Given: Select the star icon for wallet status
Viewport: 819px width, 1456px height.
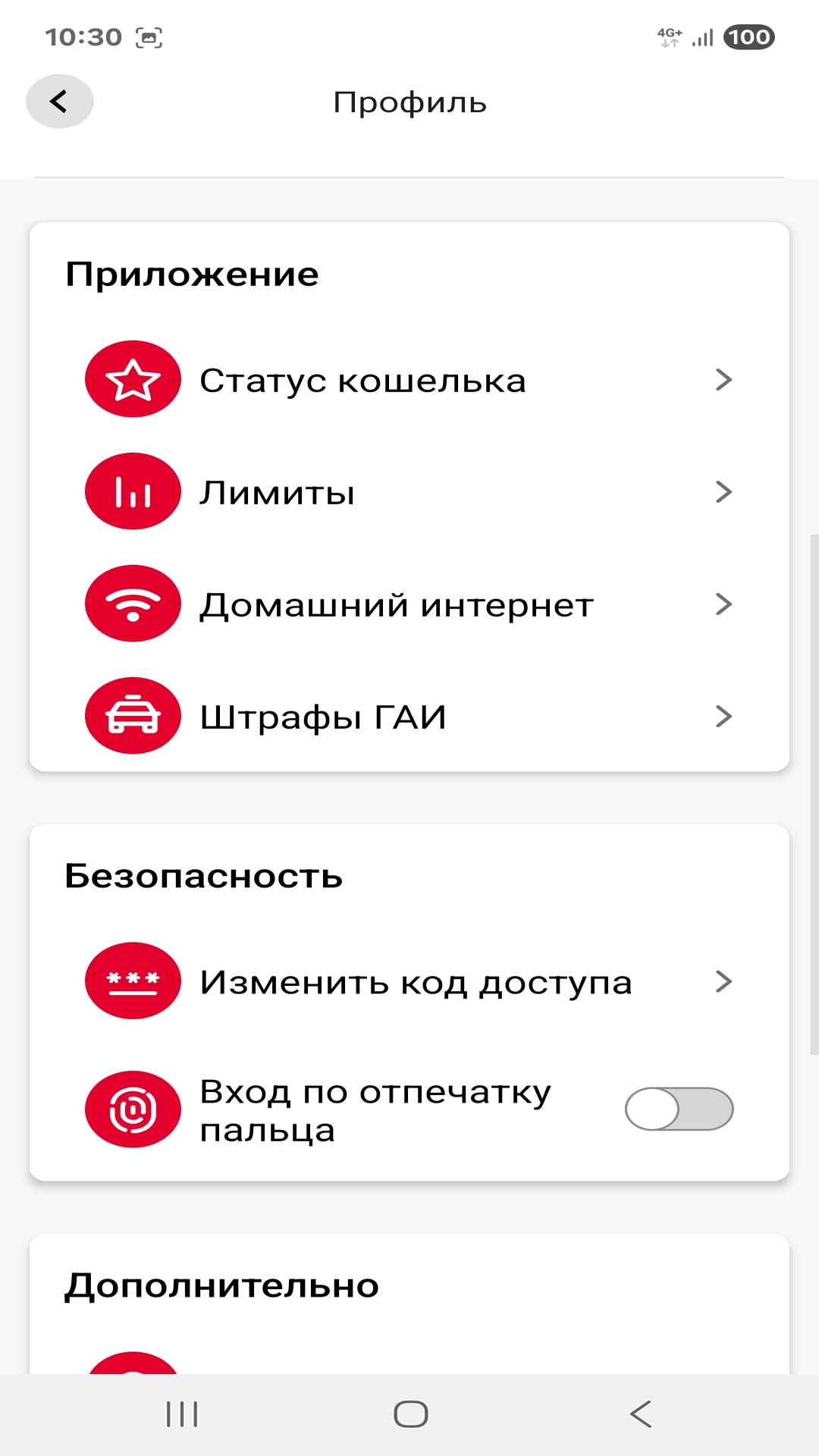Looking at the screenshot, I should click(133, 379).
